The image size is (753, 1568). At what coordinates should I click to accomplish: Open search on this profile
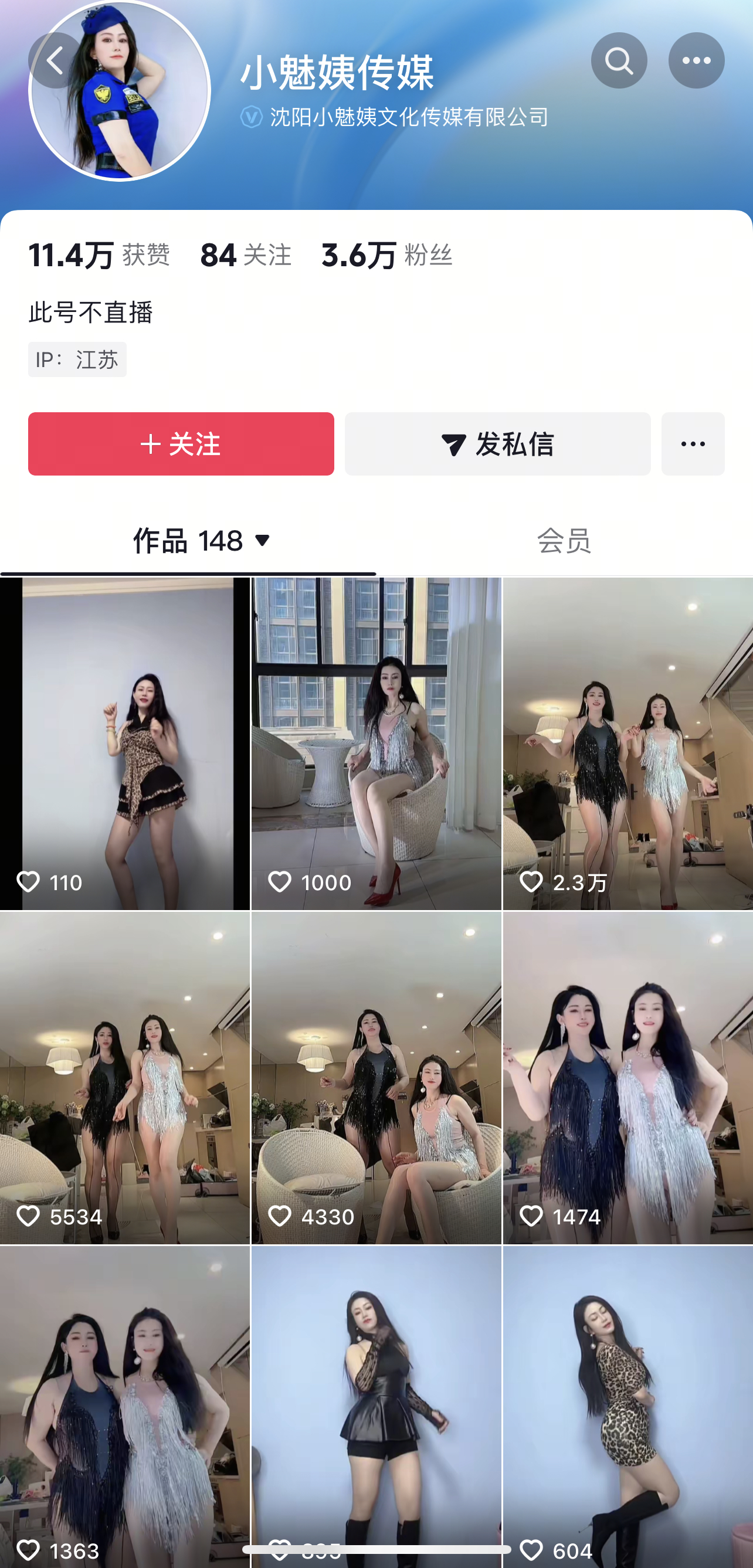[619, 60]
